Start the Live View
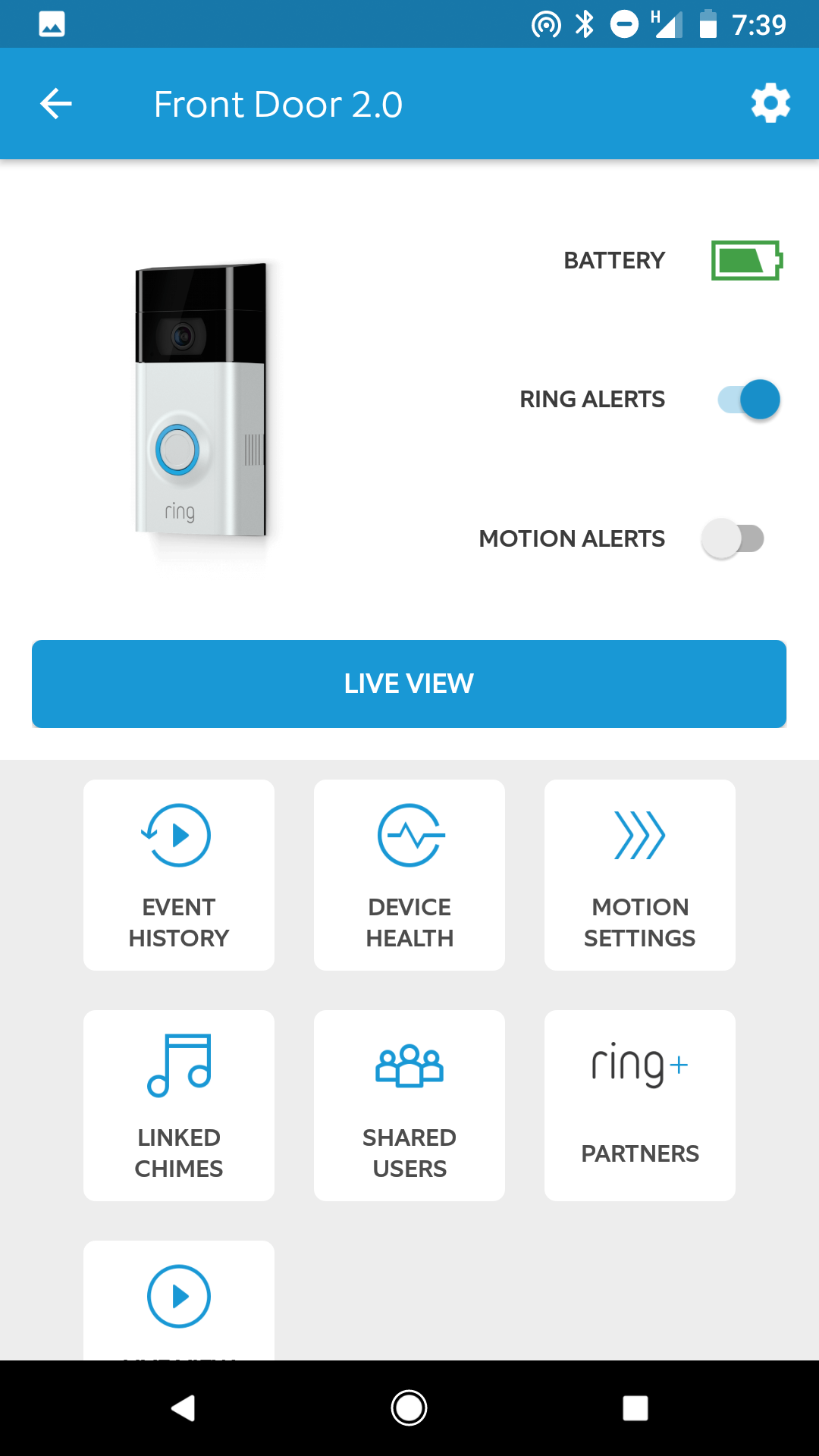The width and height of the screenshot is (819, 1456). [409, 684]
